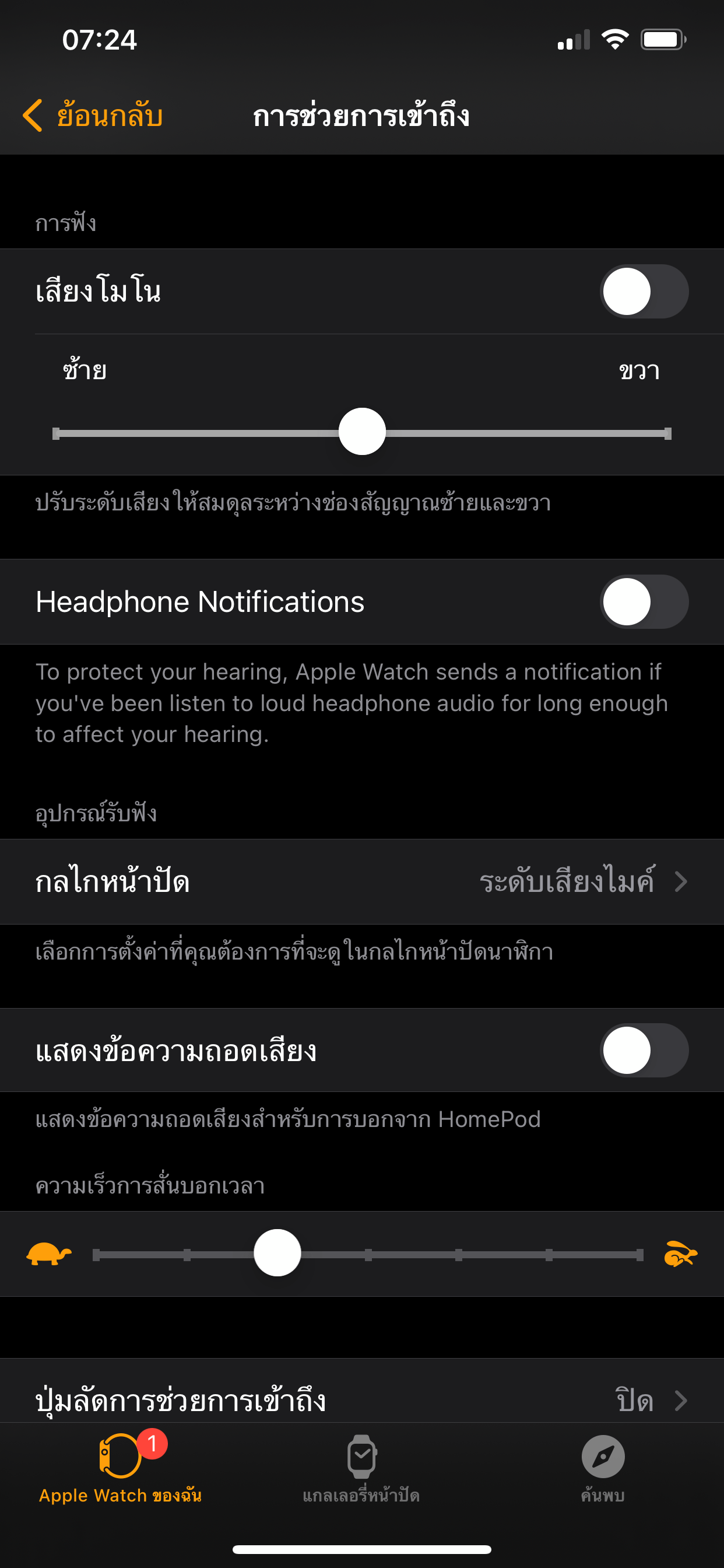Screen dimensions: 724x1568
Task: Select the Apple Watch ของฉัน tab
Action: click(x=121, y=1468)
